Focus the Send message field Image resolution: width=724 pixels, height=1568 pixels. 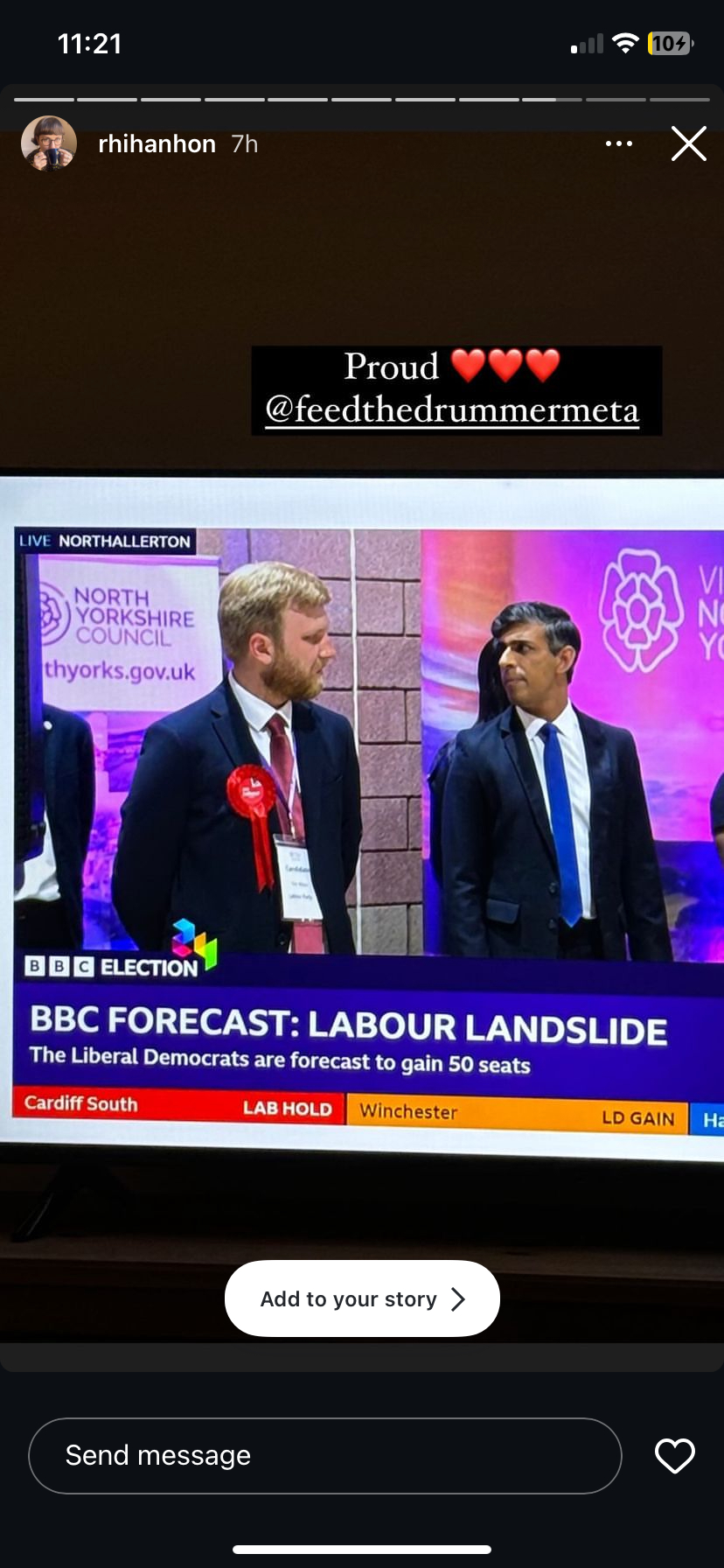pyautogui.click(x=324, y=1455)
